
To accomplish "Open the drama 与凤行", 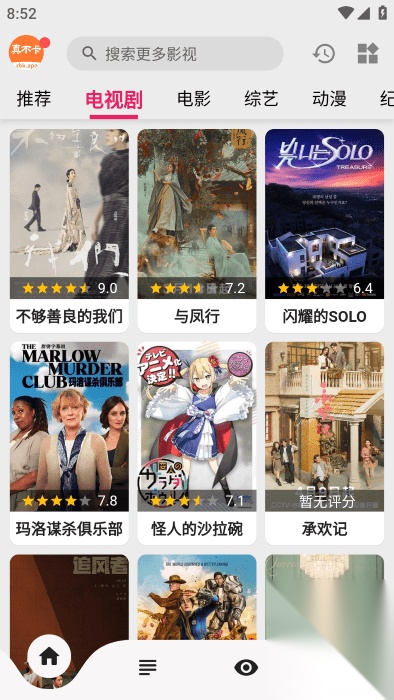I will (x=197, y=231).
